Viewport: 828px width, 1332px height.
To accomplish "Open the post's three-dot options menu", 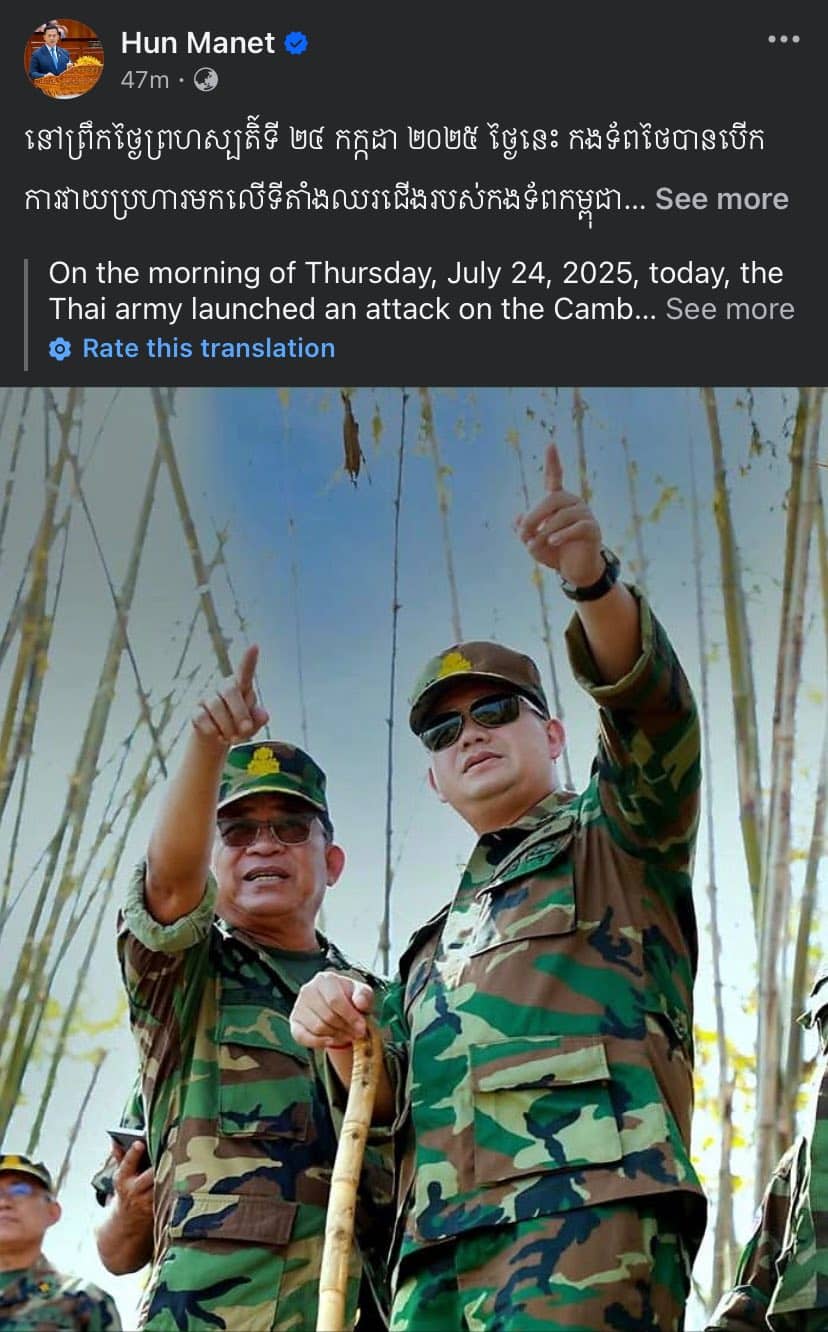I will click(x=783, y=39).
